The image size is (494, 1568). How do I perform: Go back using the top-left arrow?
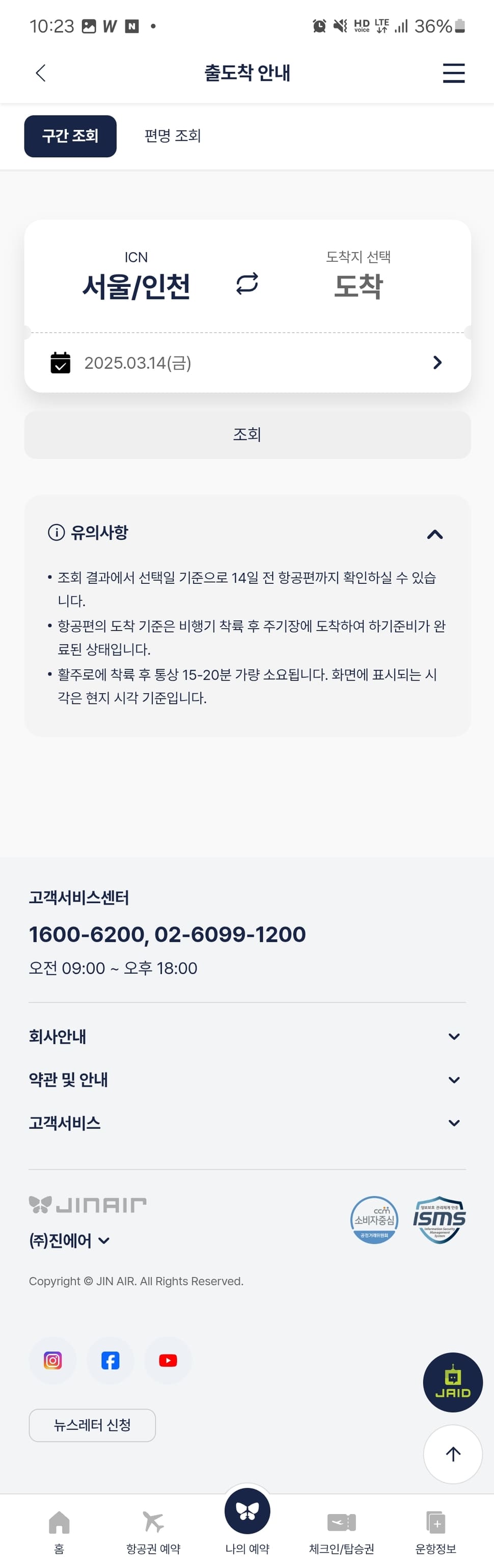[41, 73]
